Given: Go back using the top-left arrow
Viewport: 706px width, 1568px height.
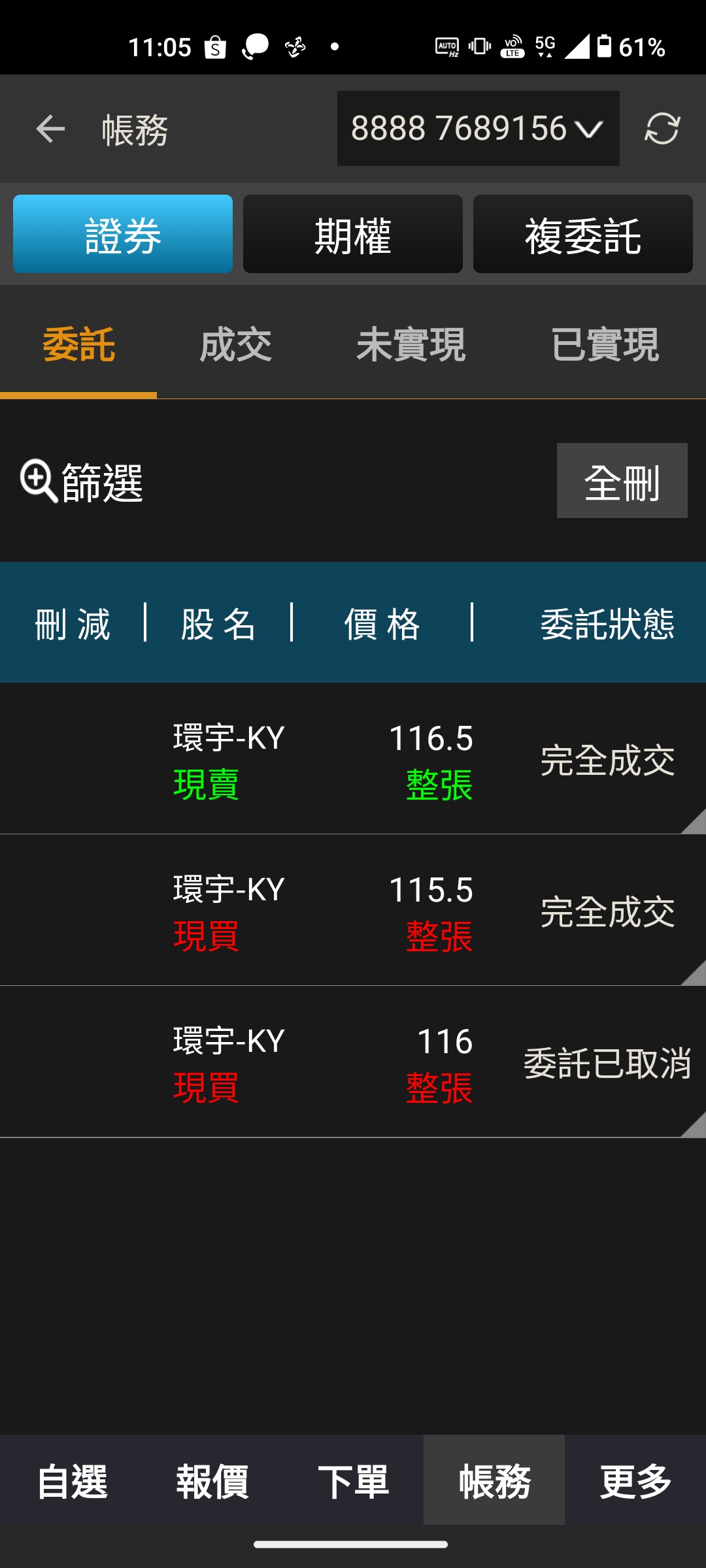Looking at the screenshot, I should (50, 129).
